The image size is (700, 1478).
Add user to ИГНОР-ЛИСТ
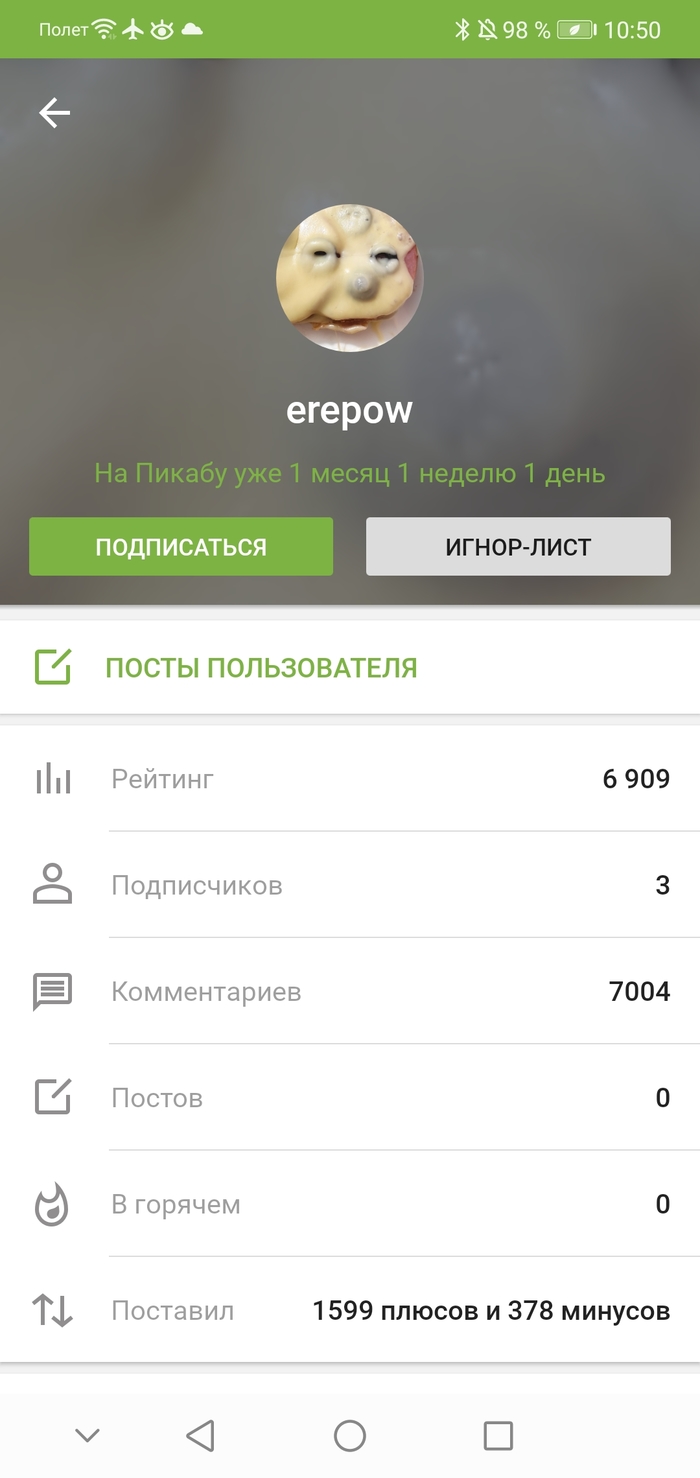coord(518,547)
